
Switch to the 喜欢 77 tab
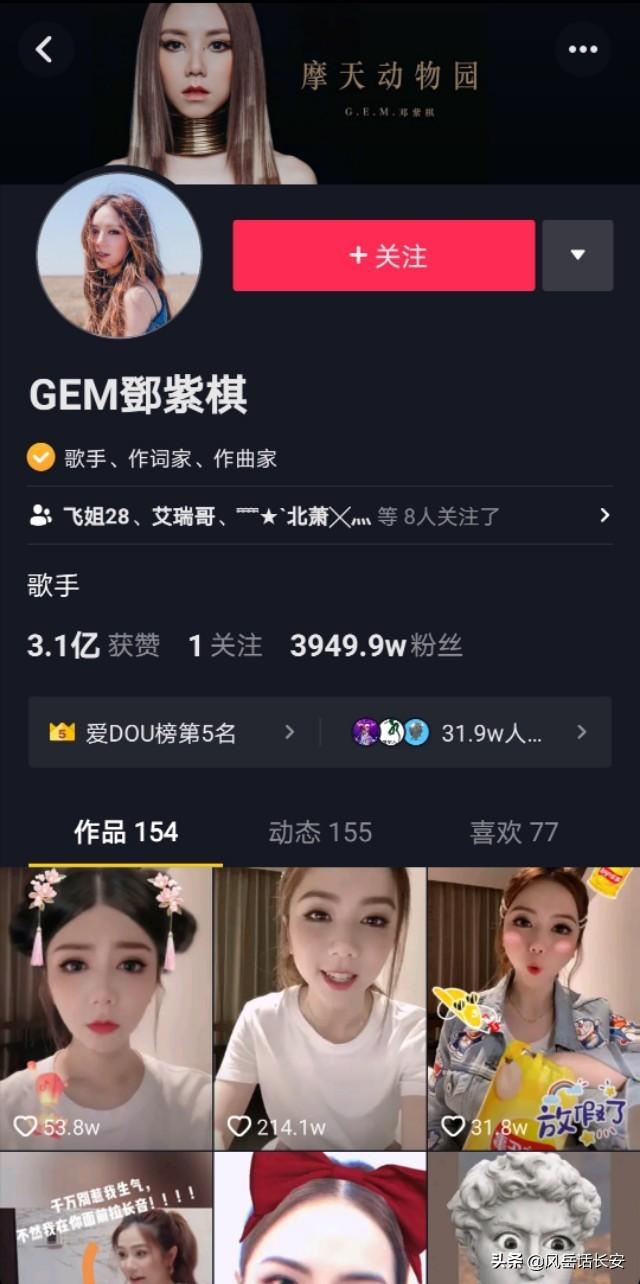click(514, 832)
